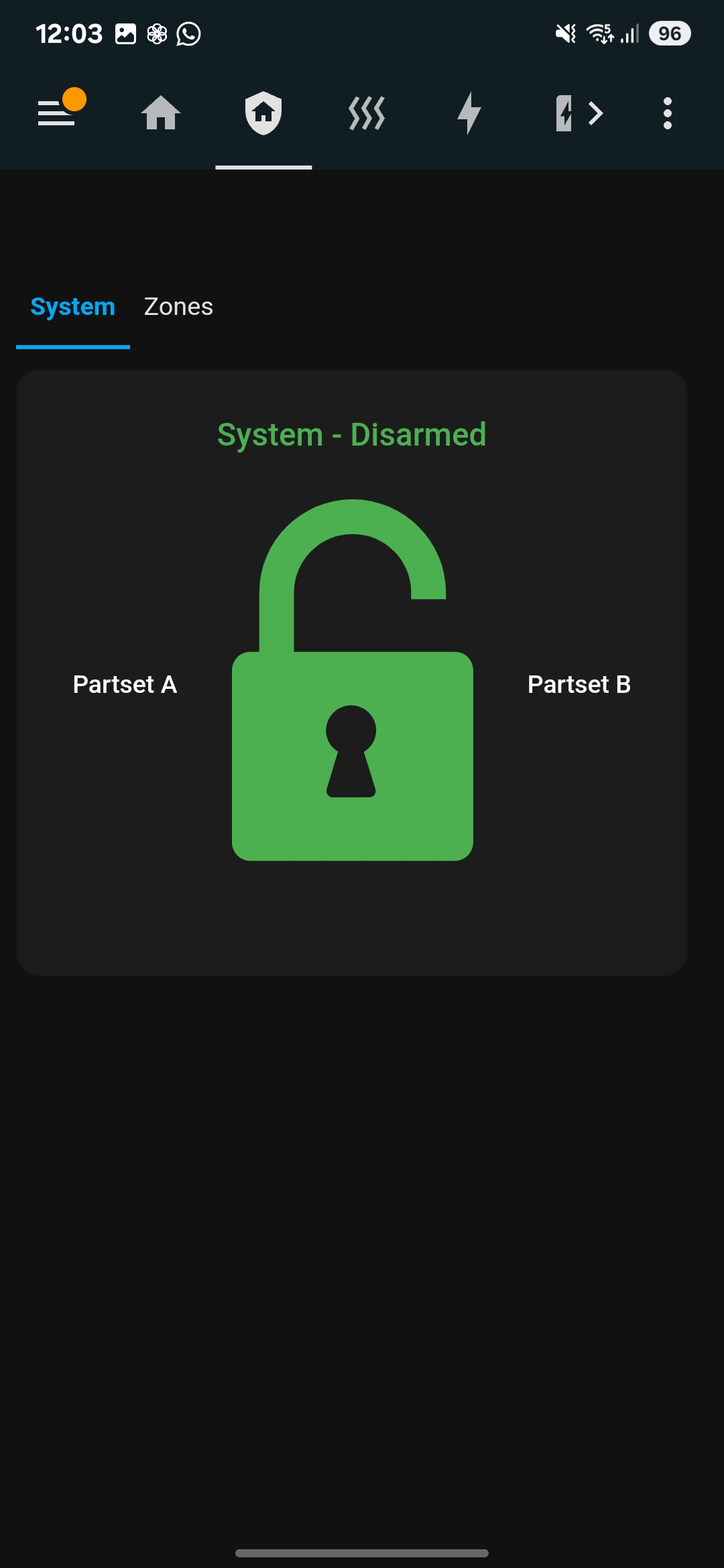
Task: Select the security shield tab
Action: click(263, 113)
